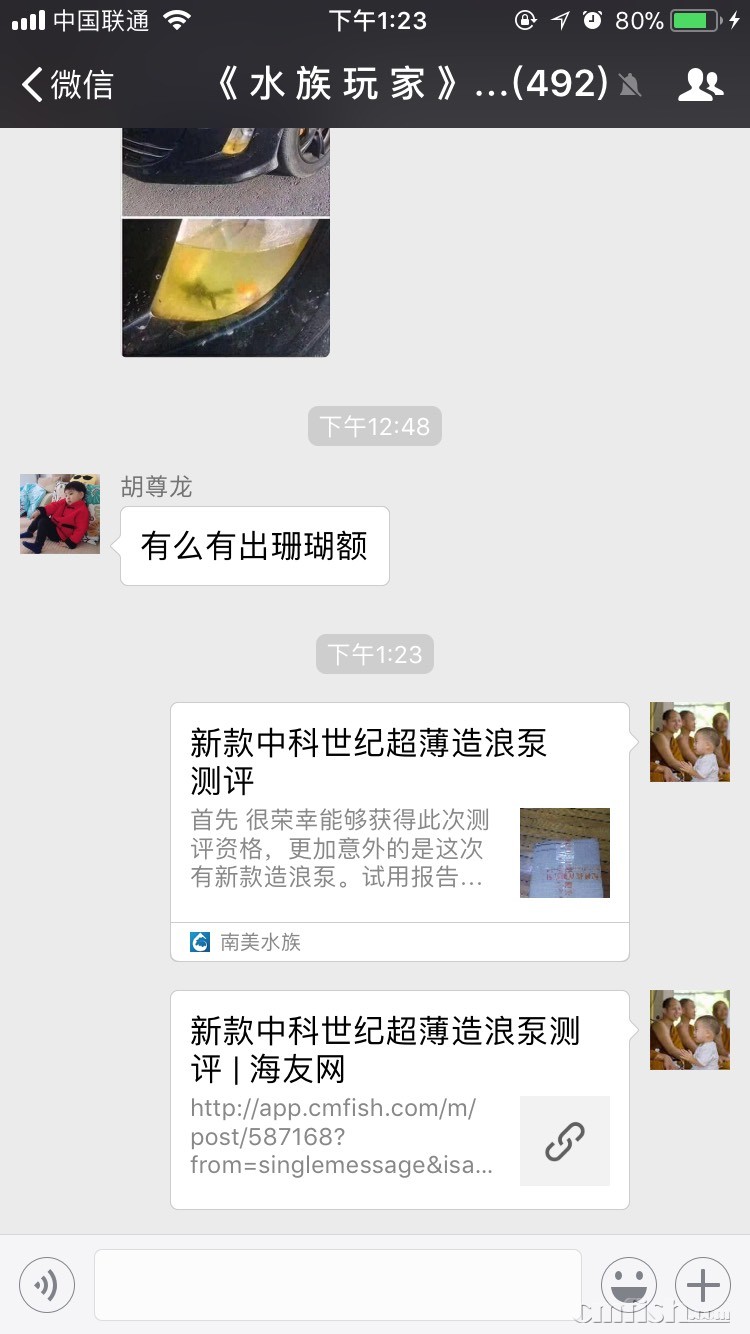View 胡尊龙's profile avatar
This screenshot has height=1334, width=750.
tap(60, 514)
